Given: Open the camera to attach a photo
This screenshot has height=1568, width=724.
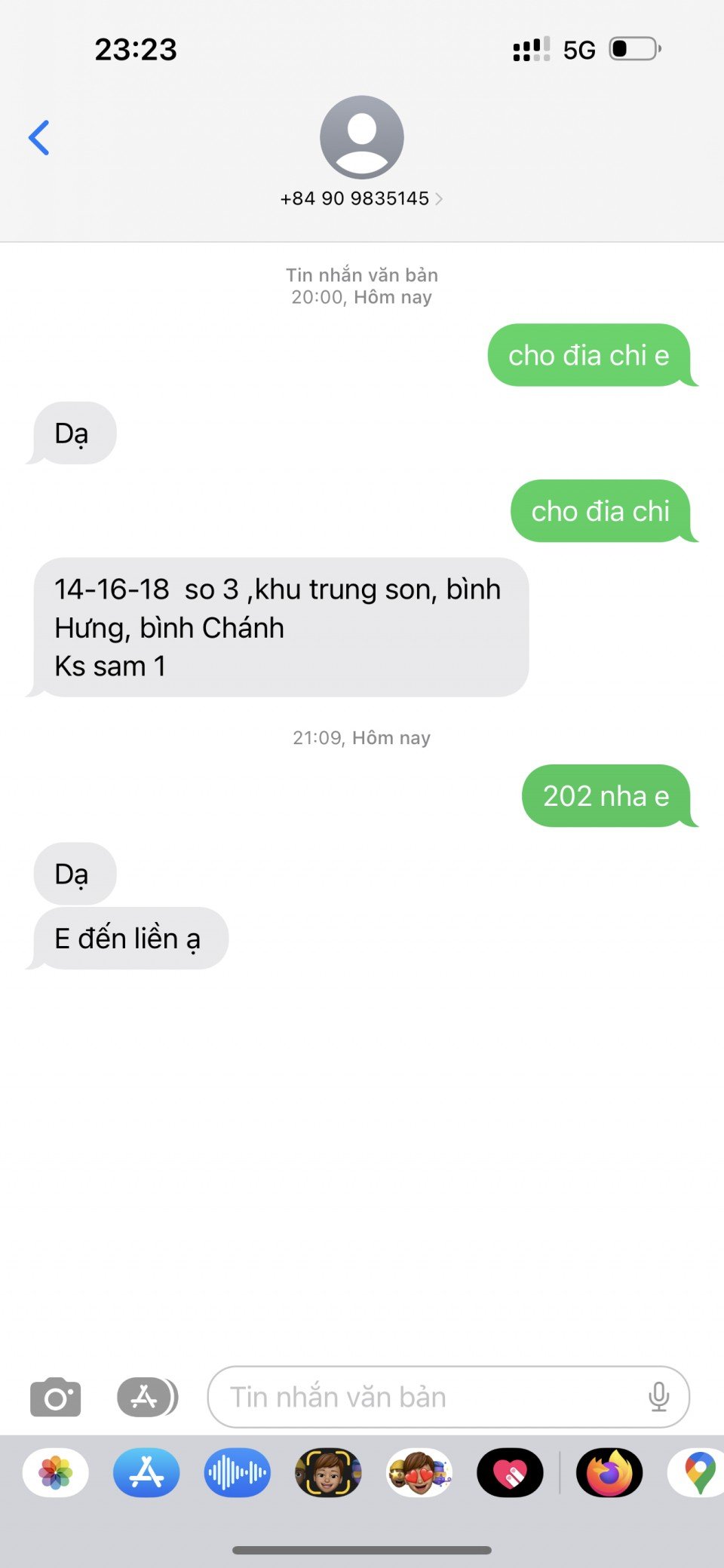Looking at the screenshot, I should pyautogui.click(x=55, y=1397).
